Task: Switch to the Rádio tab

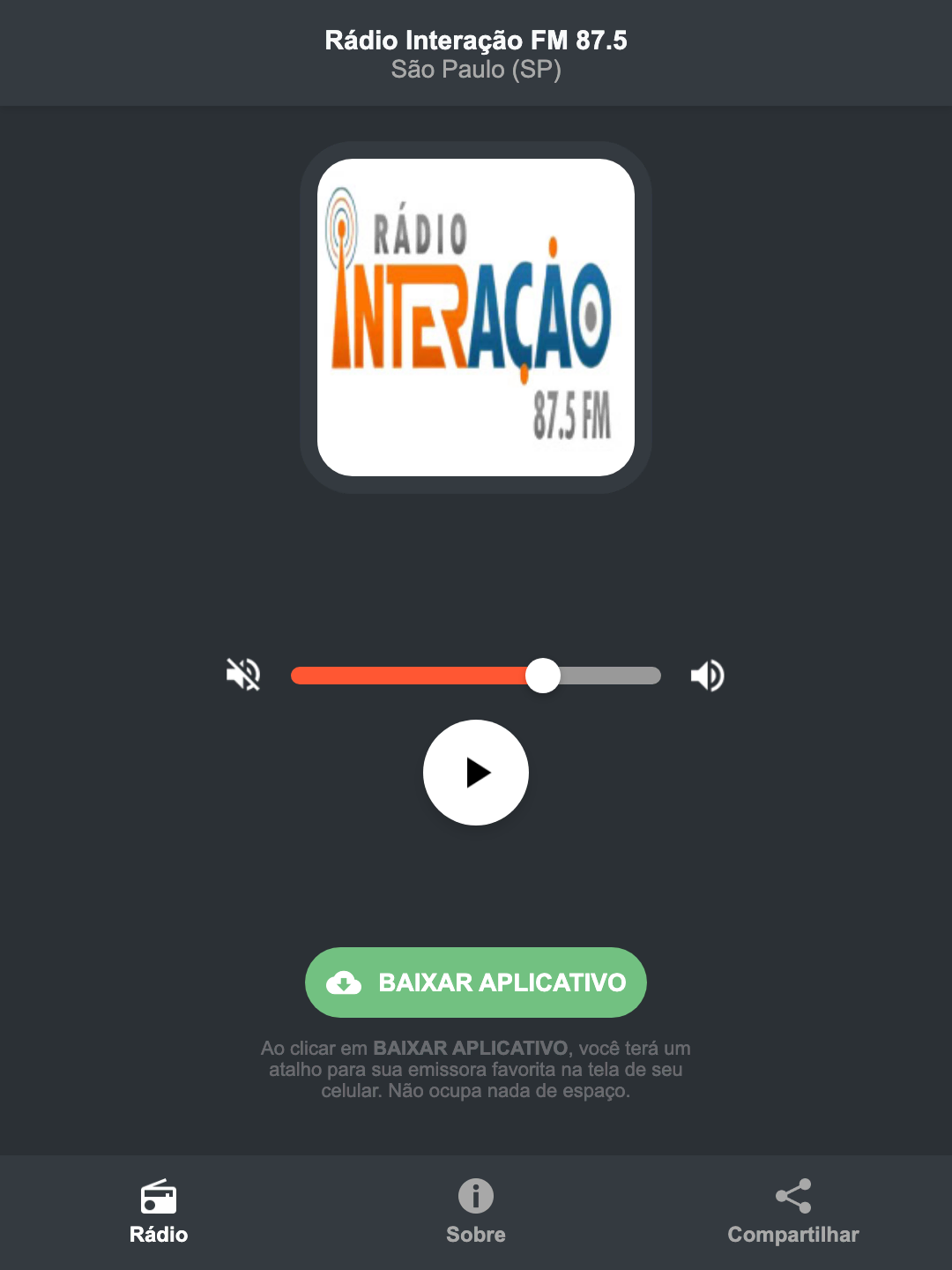Action: [x=159, y=1213]
